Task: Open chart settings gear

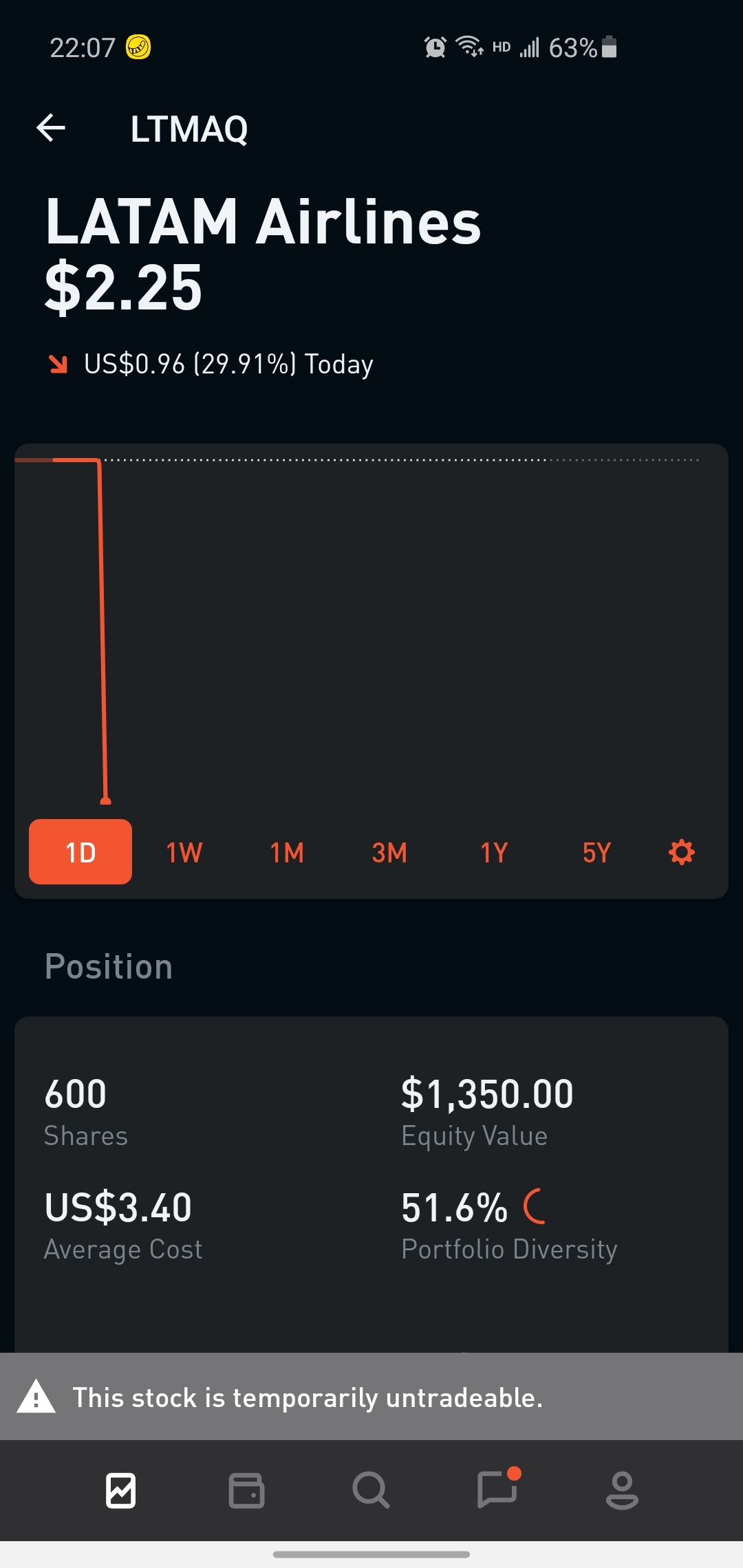Action: tap(682, 853)
